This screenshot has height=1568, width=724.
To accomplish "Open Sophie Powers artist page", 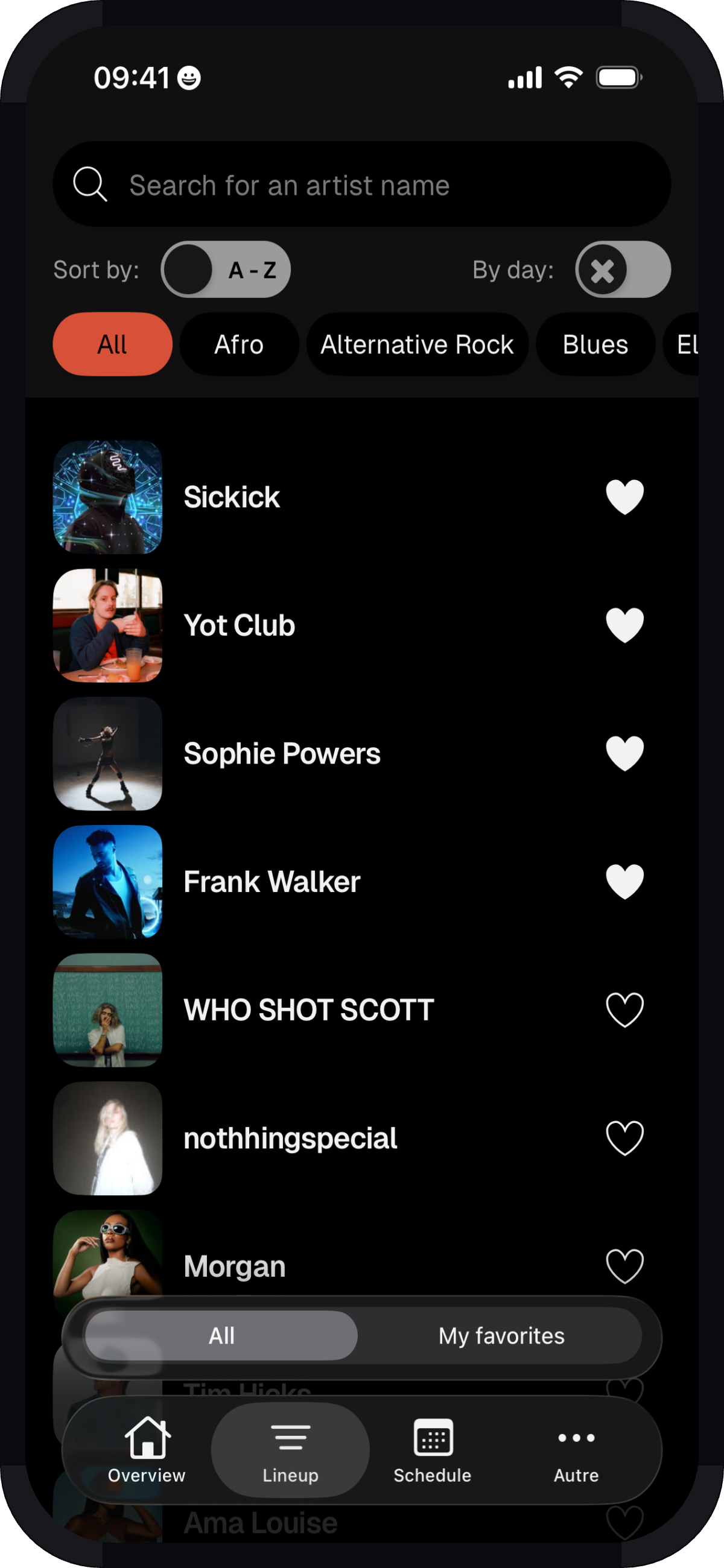I will [x=282, y=754].
